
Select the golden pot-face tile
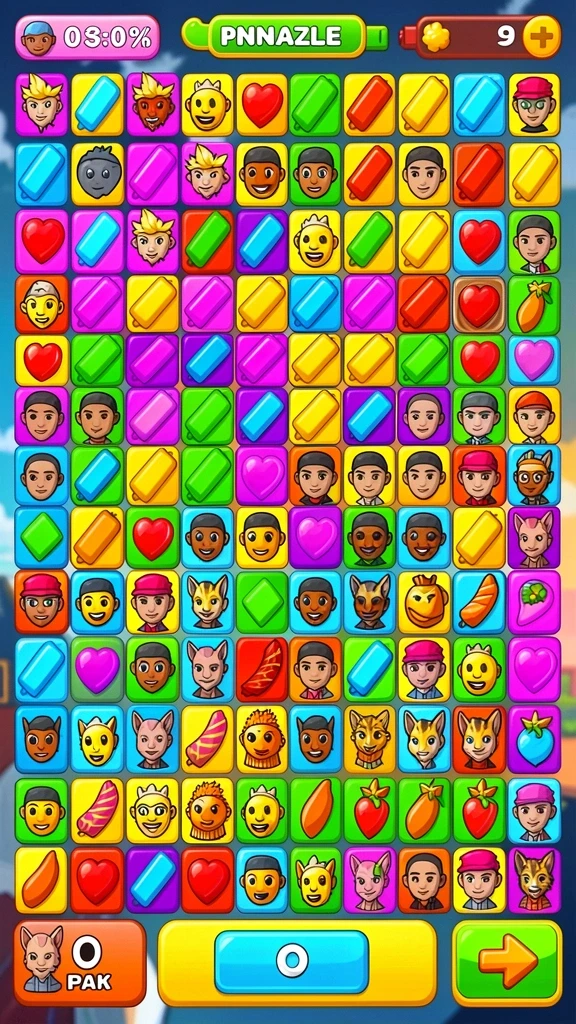tap(424, 601)
